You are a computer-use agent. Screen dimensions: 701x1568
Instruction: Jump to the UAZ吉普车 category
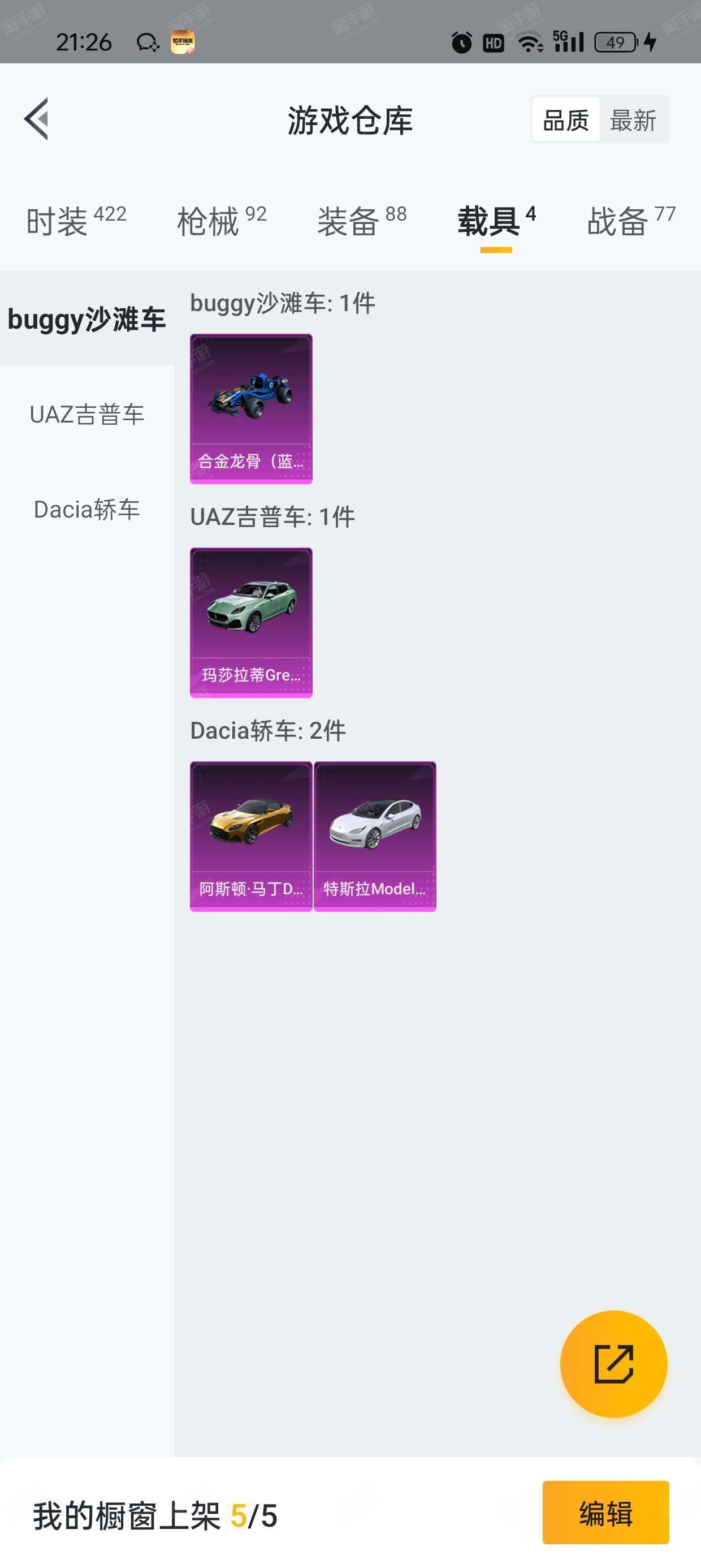(x=86, y=415)
